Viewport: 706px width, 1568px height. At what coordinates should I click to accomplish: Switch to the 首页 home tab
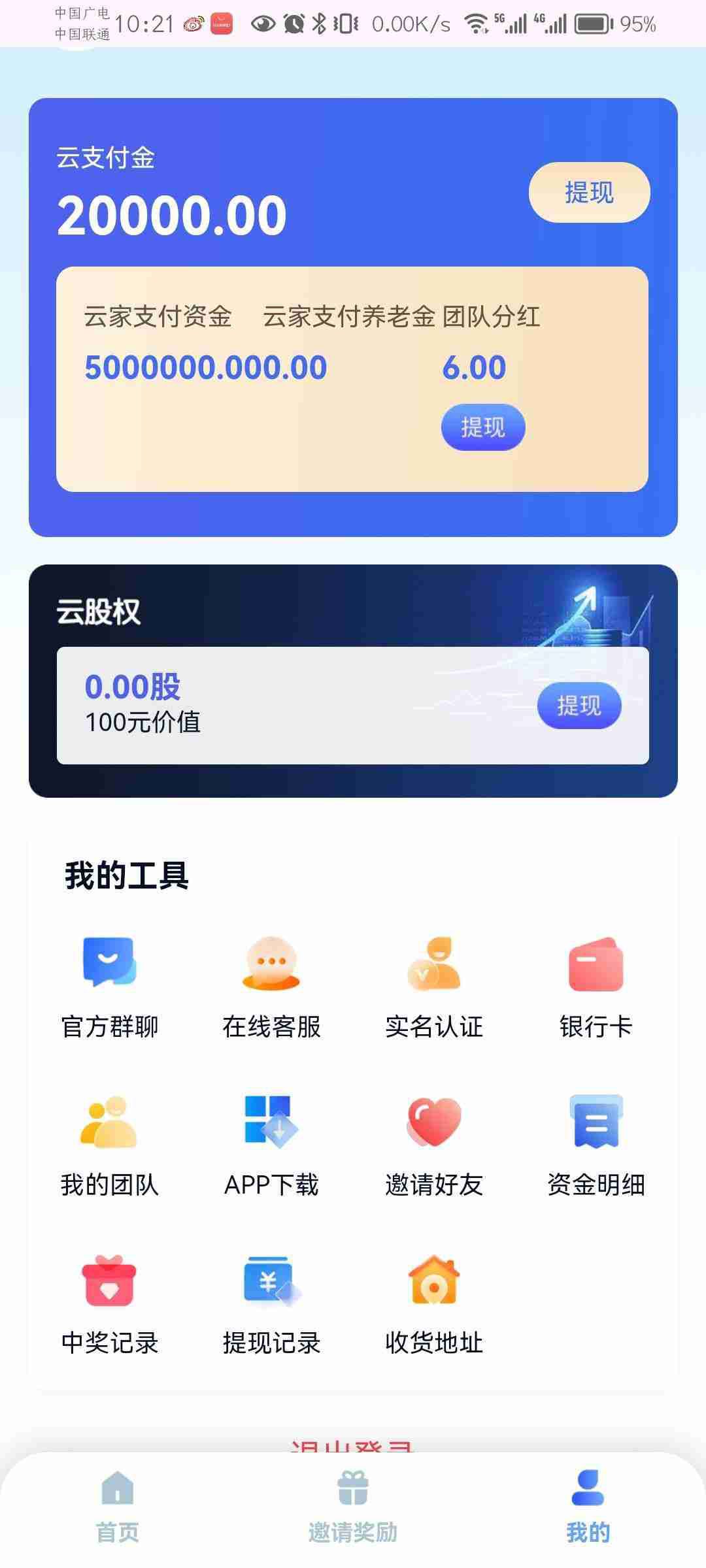(x=118, y=1516)
